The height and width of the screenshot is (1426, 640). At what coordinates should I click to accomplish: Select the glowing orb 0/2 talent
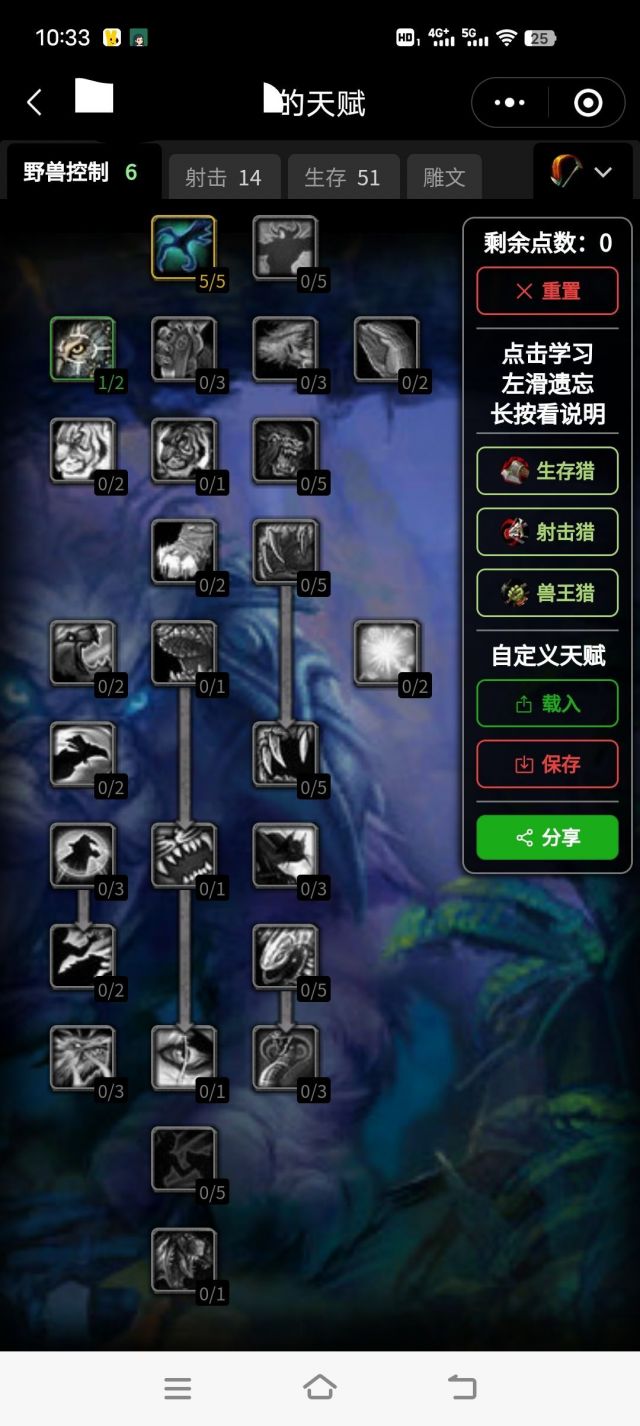pyautogui.click(x=386, y=652)
